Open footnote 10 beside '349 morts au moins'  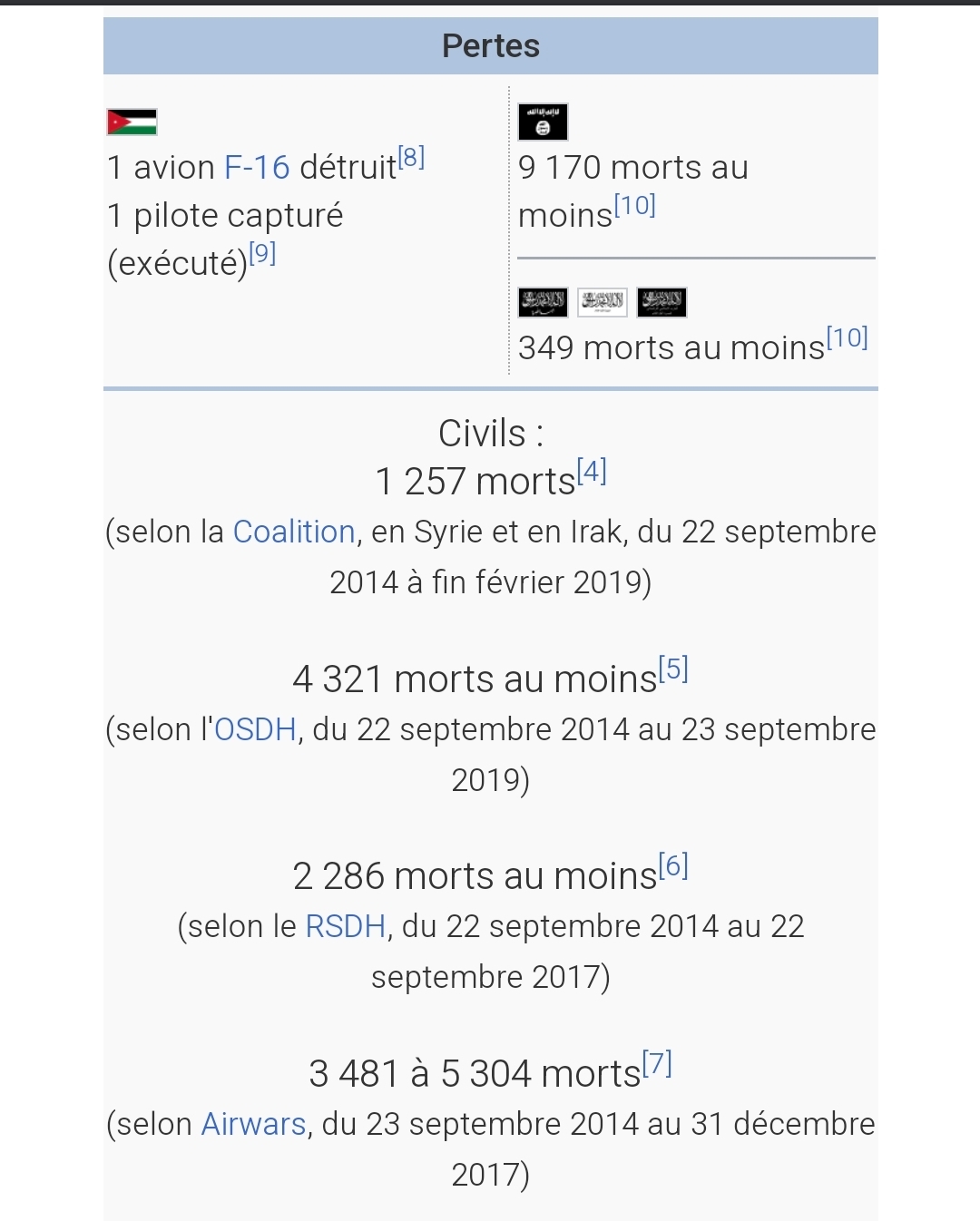[x=847, y=338]
